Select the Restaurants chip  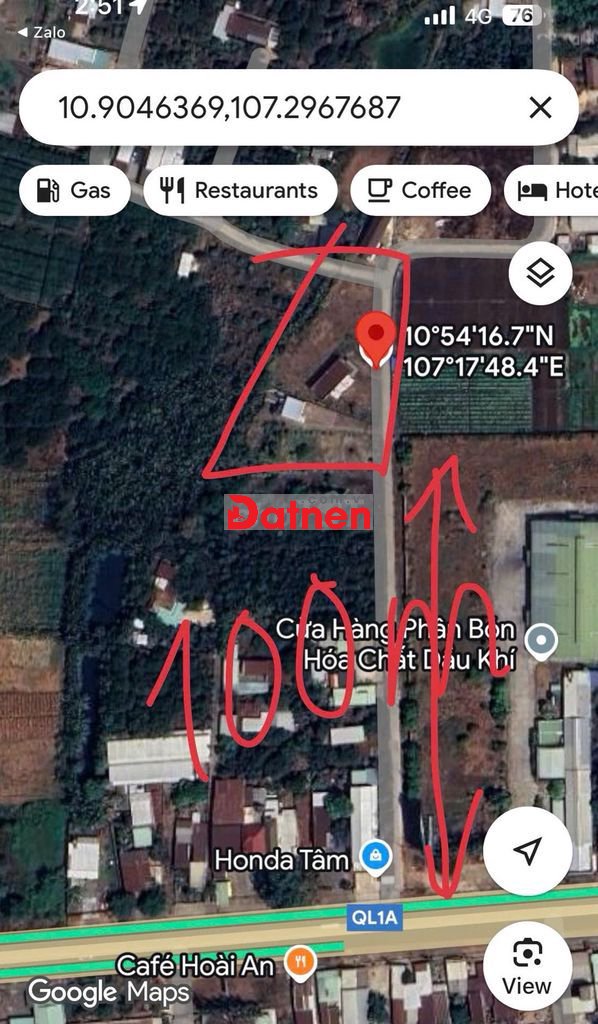pos(240,191)
